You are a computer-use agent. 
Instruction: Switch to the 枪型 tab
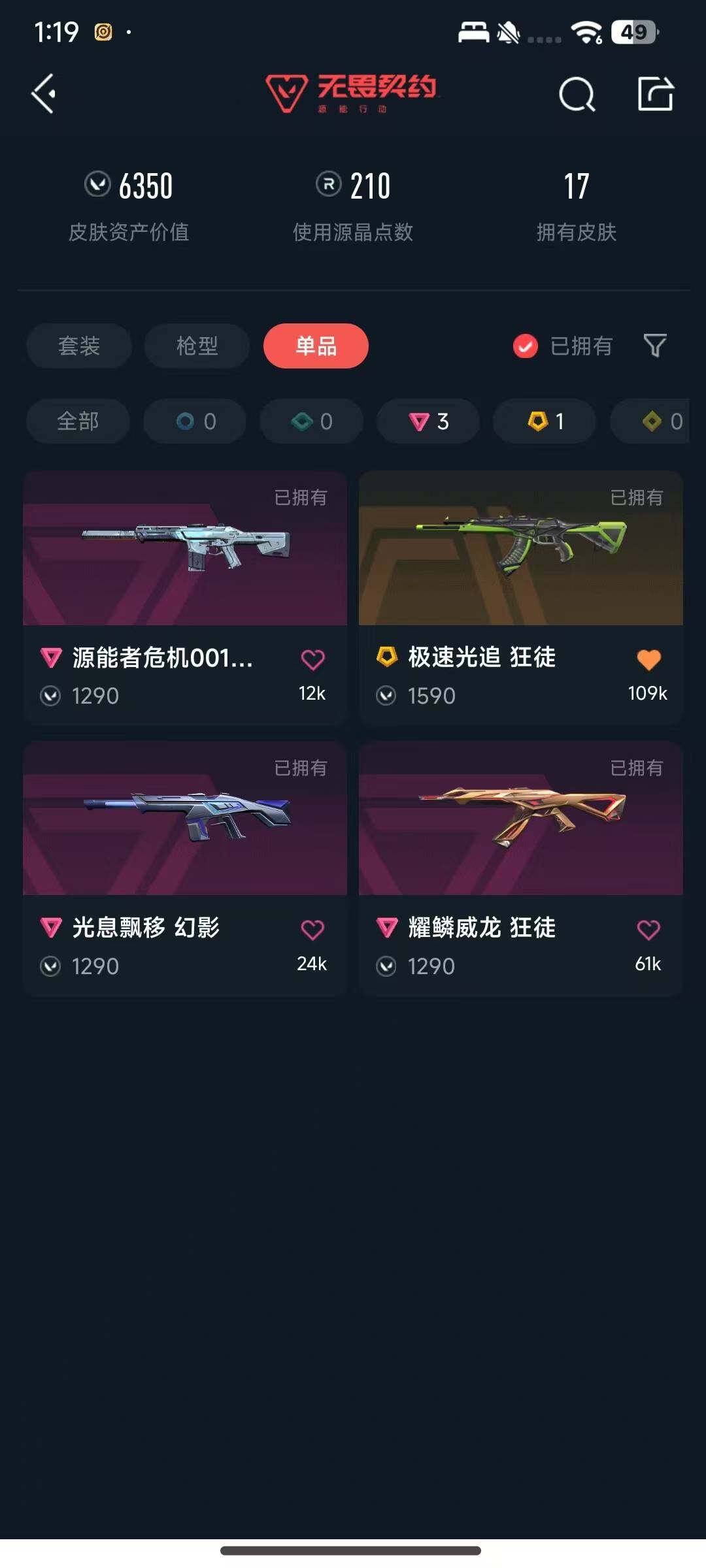197,346
